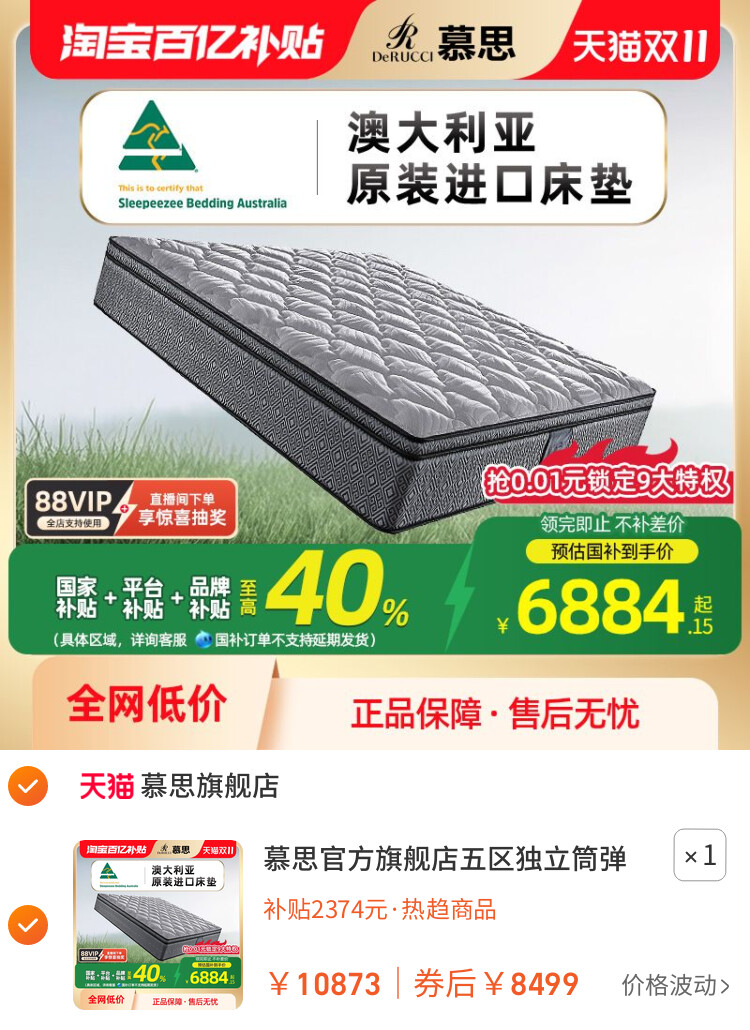
Task: Open 慕思官方旗舰店五区独立筒弹 product title
Action: point(445,858)
